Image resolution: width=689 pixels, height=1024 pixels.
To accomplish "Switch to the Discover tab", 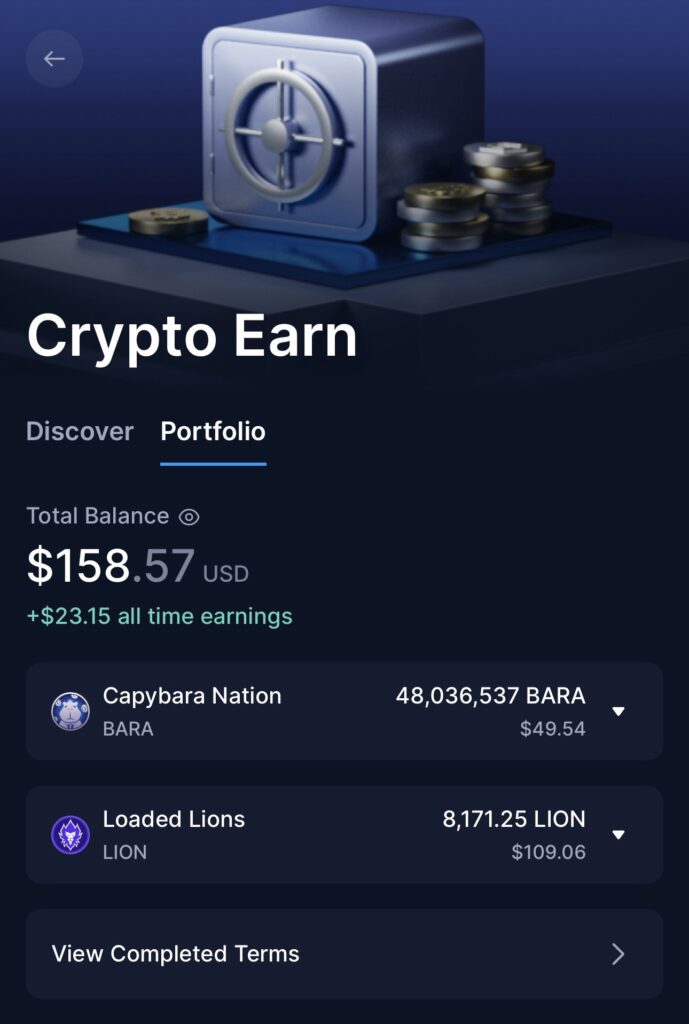I will (79, 432).
